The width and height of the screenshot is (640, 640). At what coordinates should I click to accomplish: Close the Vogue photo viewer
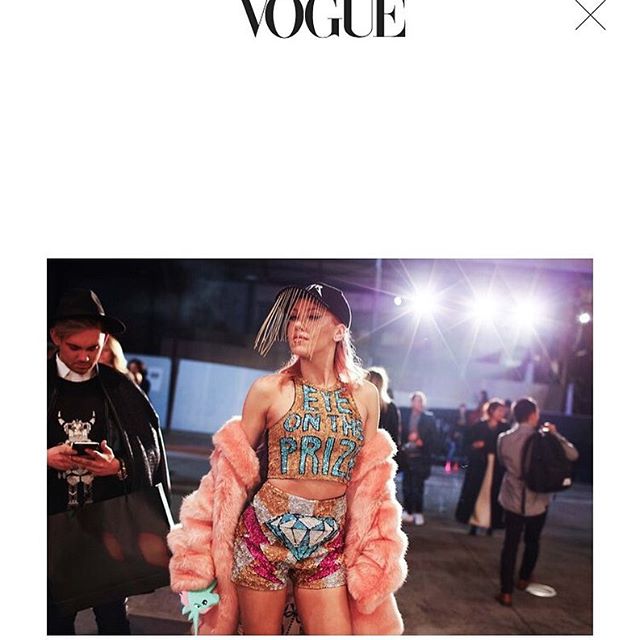coord(590,14)
